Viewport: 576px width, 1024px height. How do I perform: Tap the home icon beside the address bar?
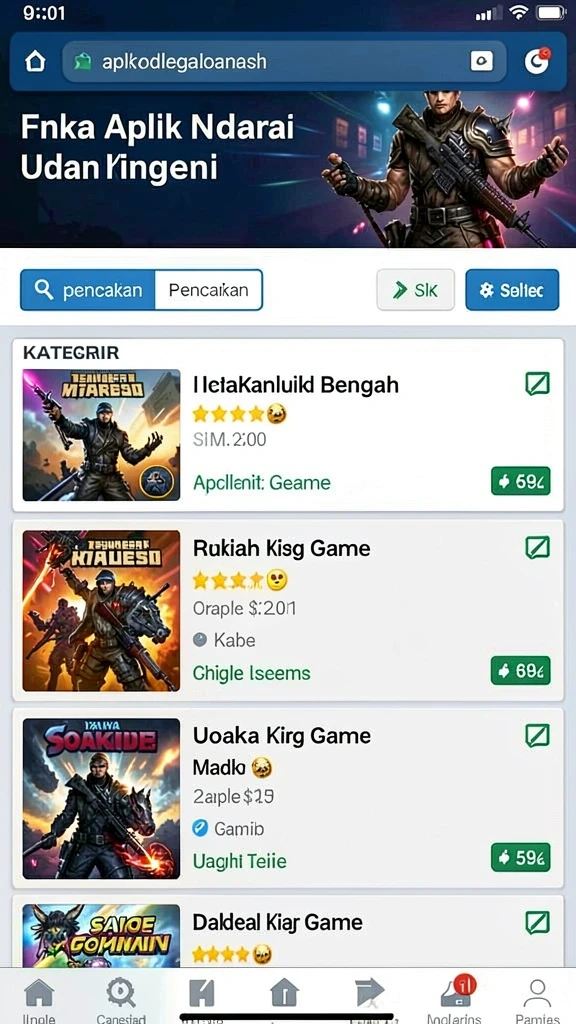pyautogui.click(x=35, y=62)
